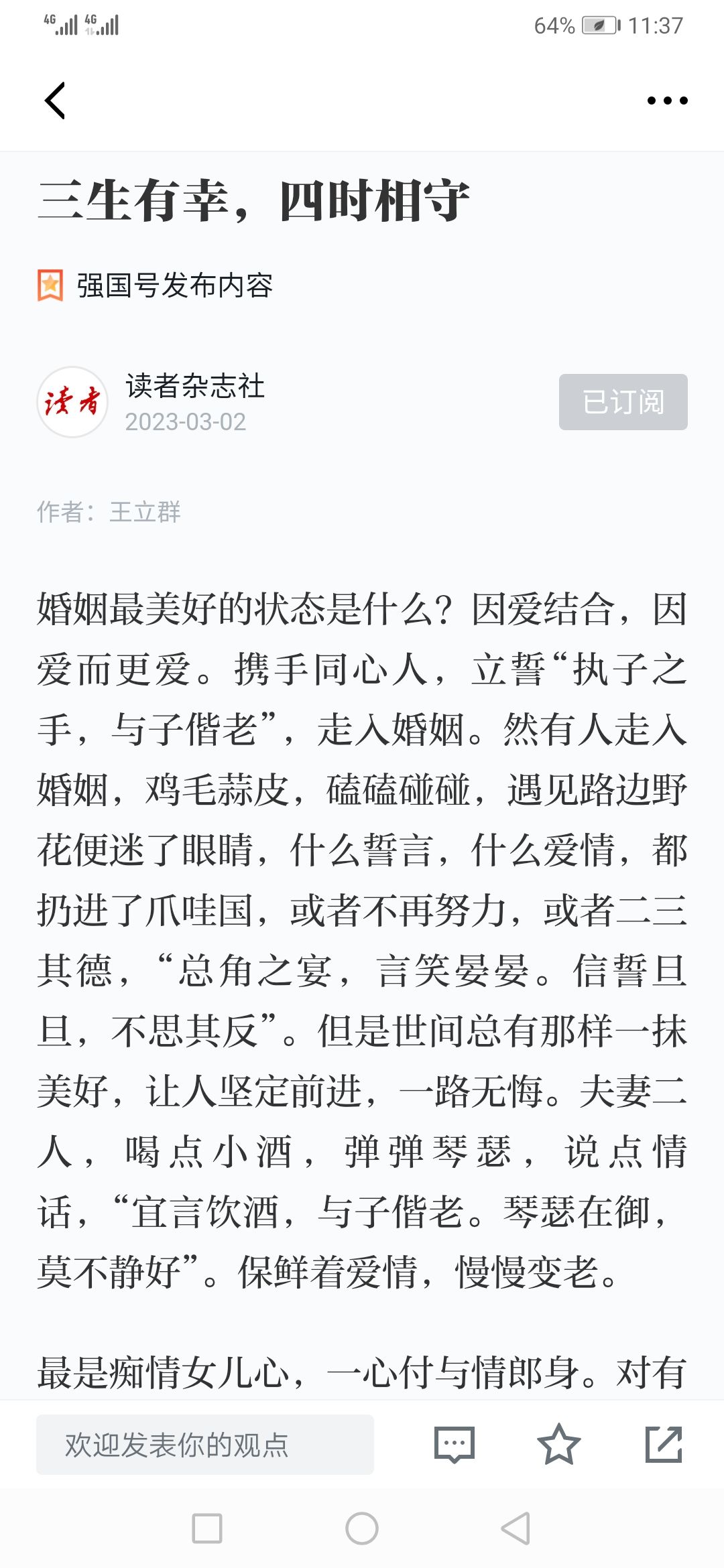724x1568 pixels.
Task: Share the article using the share icon
Action: pos(664,1444)
